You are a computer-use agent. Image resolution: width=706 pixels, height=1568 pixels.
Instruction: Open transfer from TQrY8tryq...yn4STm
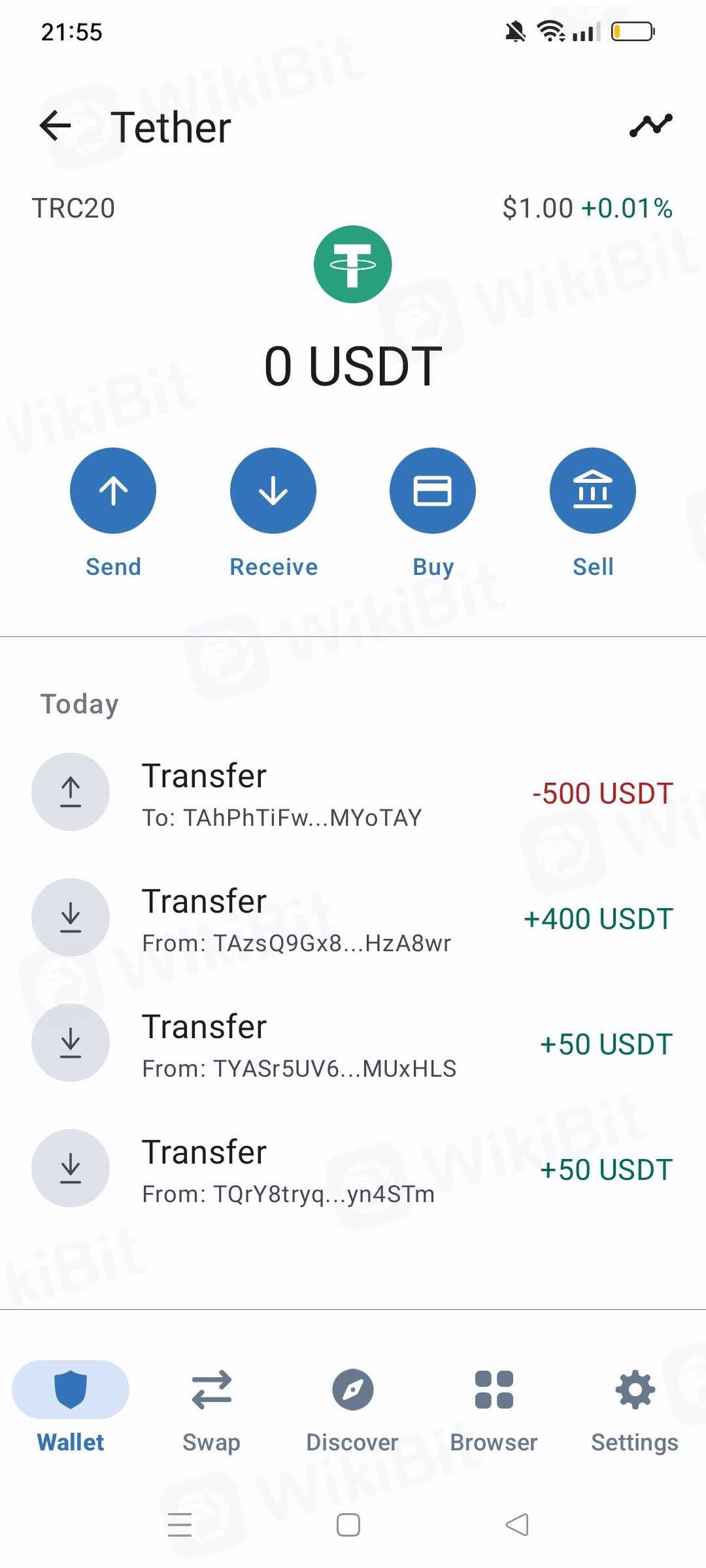coord(353,1169)
